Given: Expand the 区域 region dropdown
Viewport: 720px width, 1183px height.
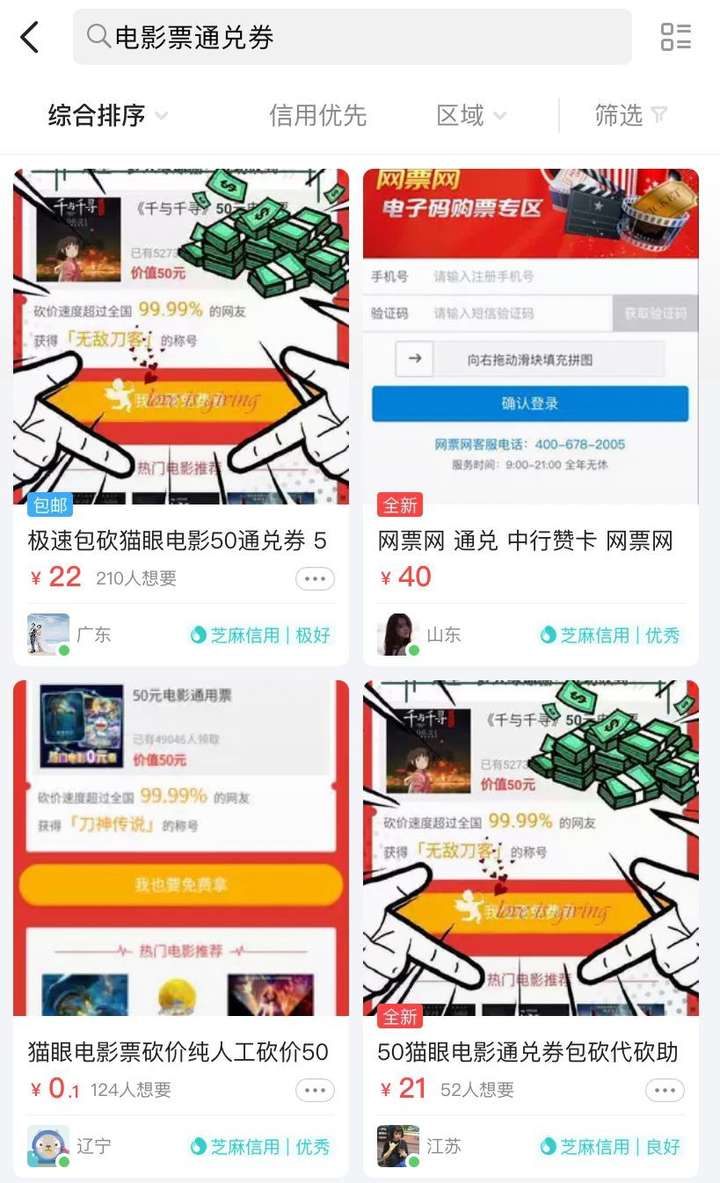Looking at the screenshot, I should 471,115.
